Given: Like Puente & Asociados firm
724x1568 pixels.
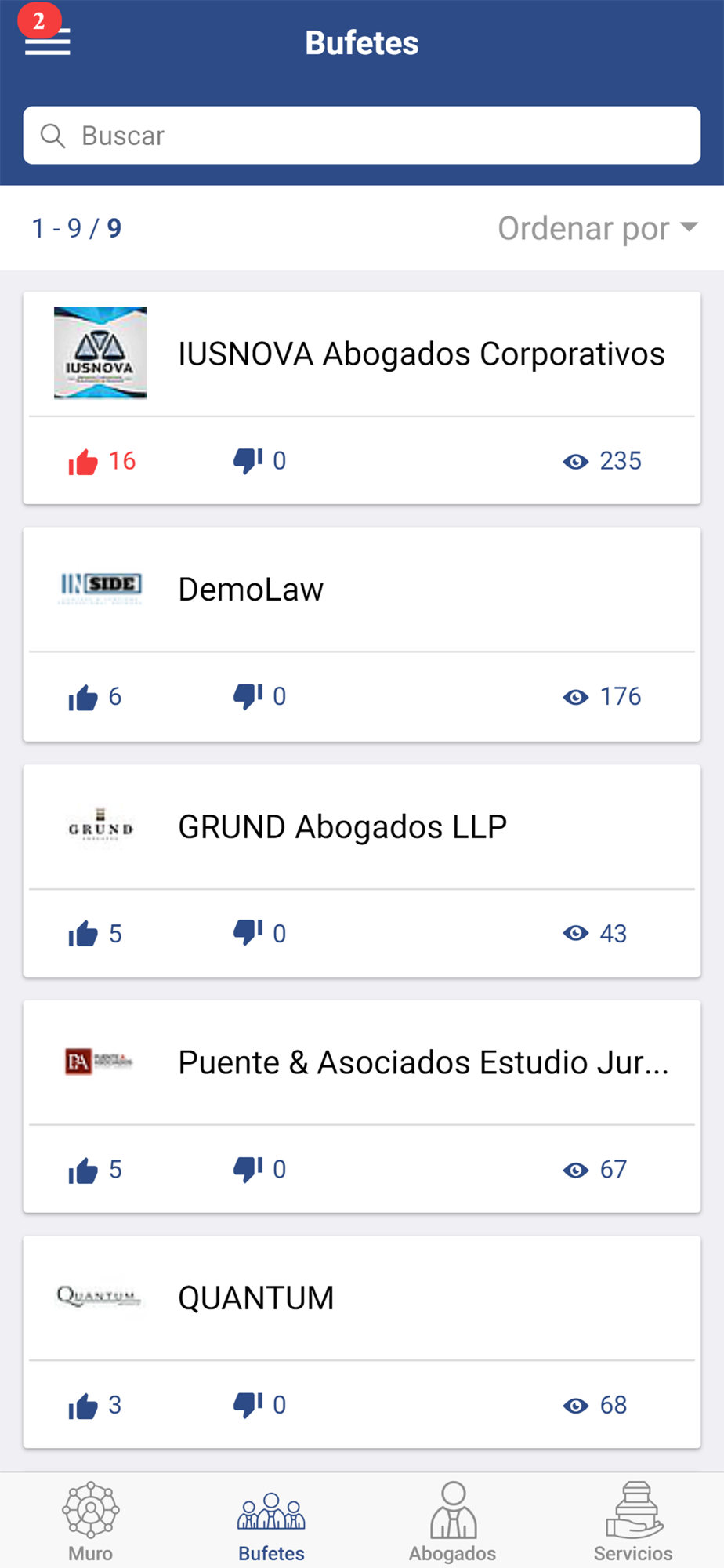Looking at the screenshot, I should (83, 1170).
